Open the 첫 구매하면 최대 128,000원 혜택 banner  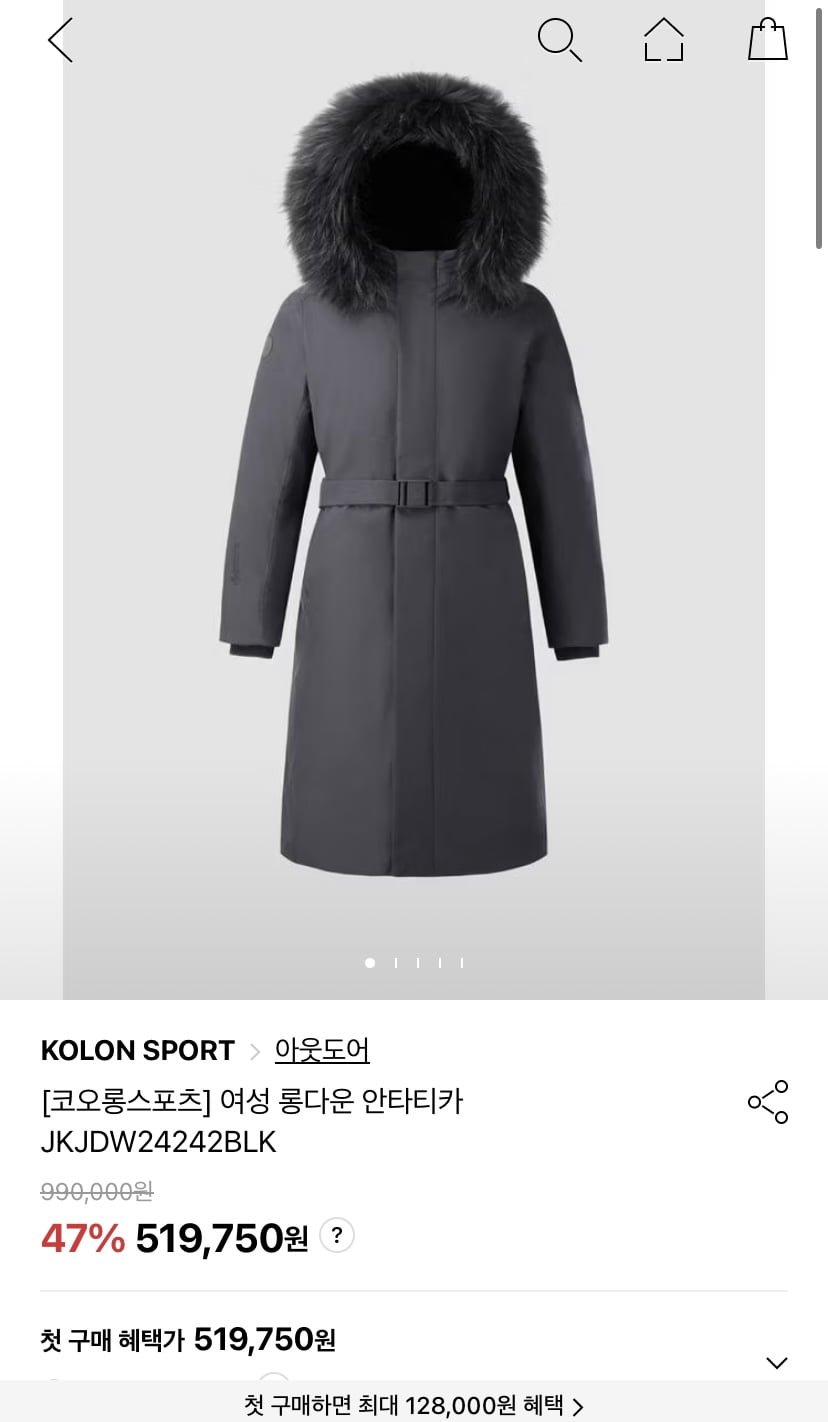[414, 1405]
